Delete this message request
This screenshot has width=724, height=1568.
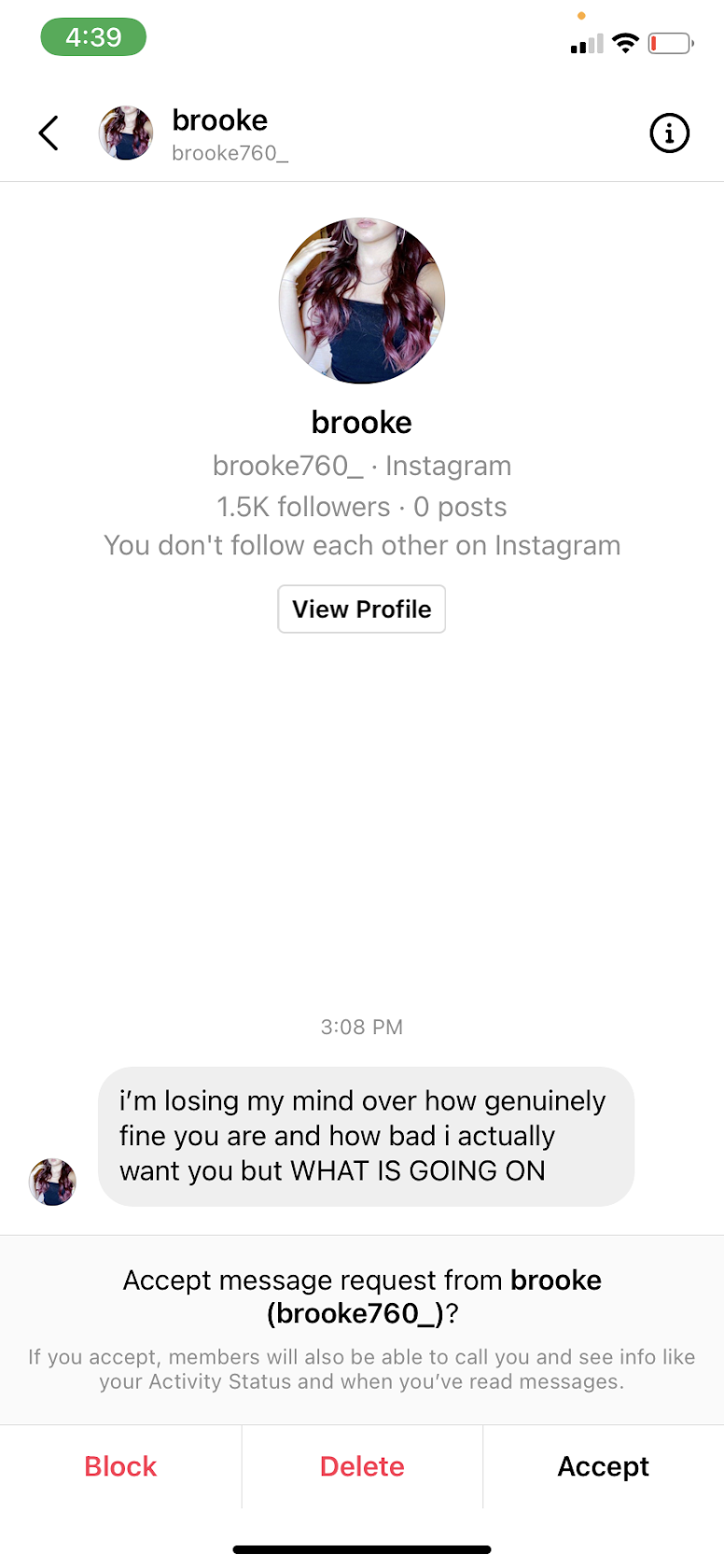tap(362, 1466)
